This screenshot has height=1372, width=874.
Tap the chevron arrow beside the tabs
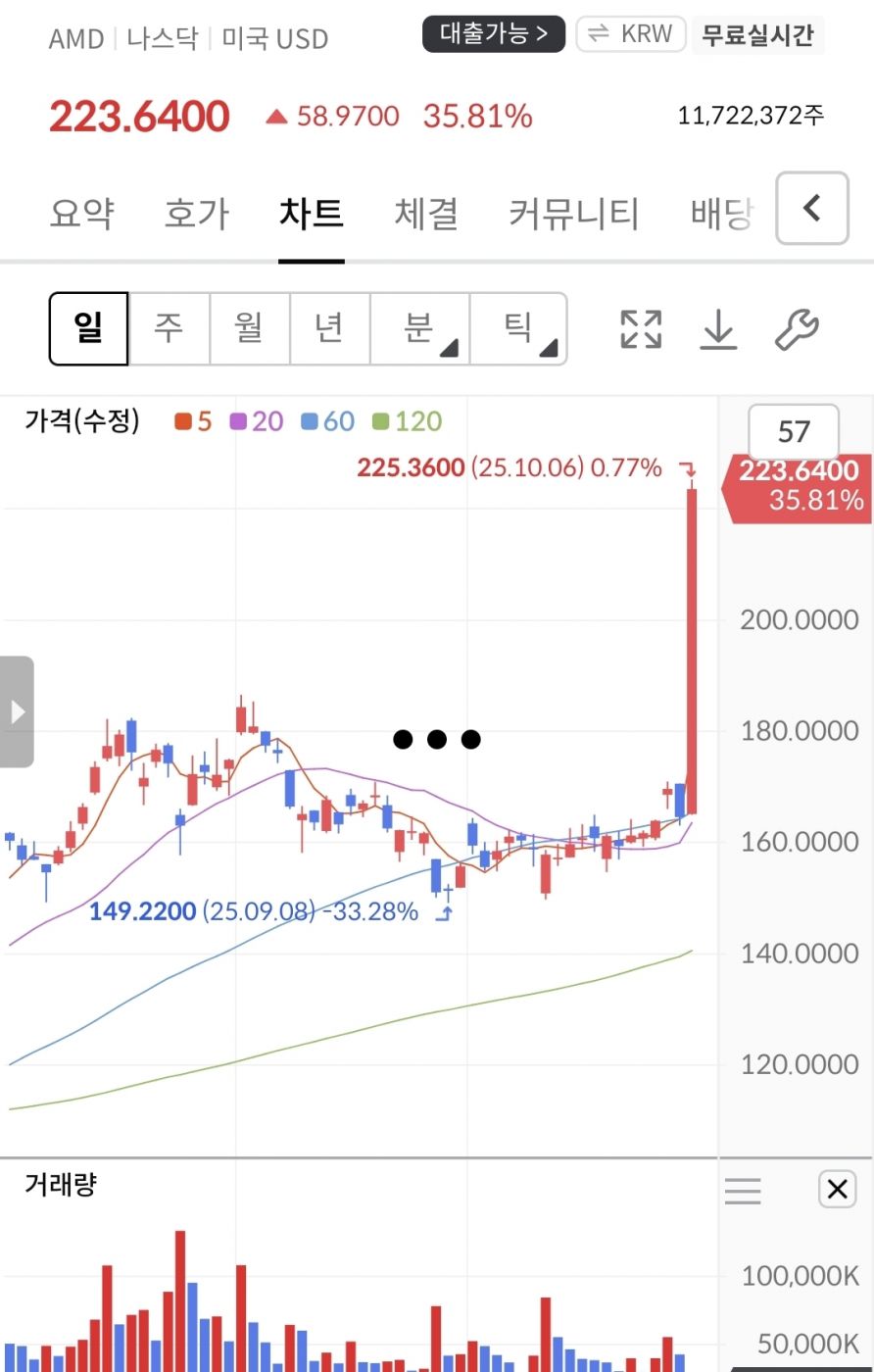811,208
